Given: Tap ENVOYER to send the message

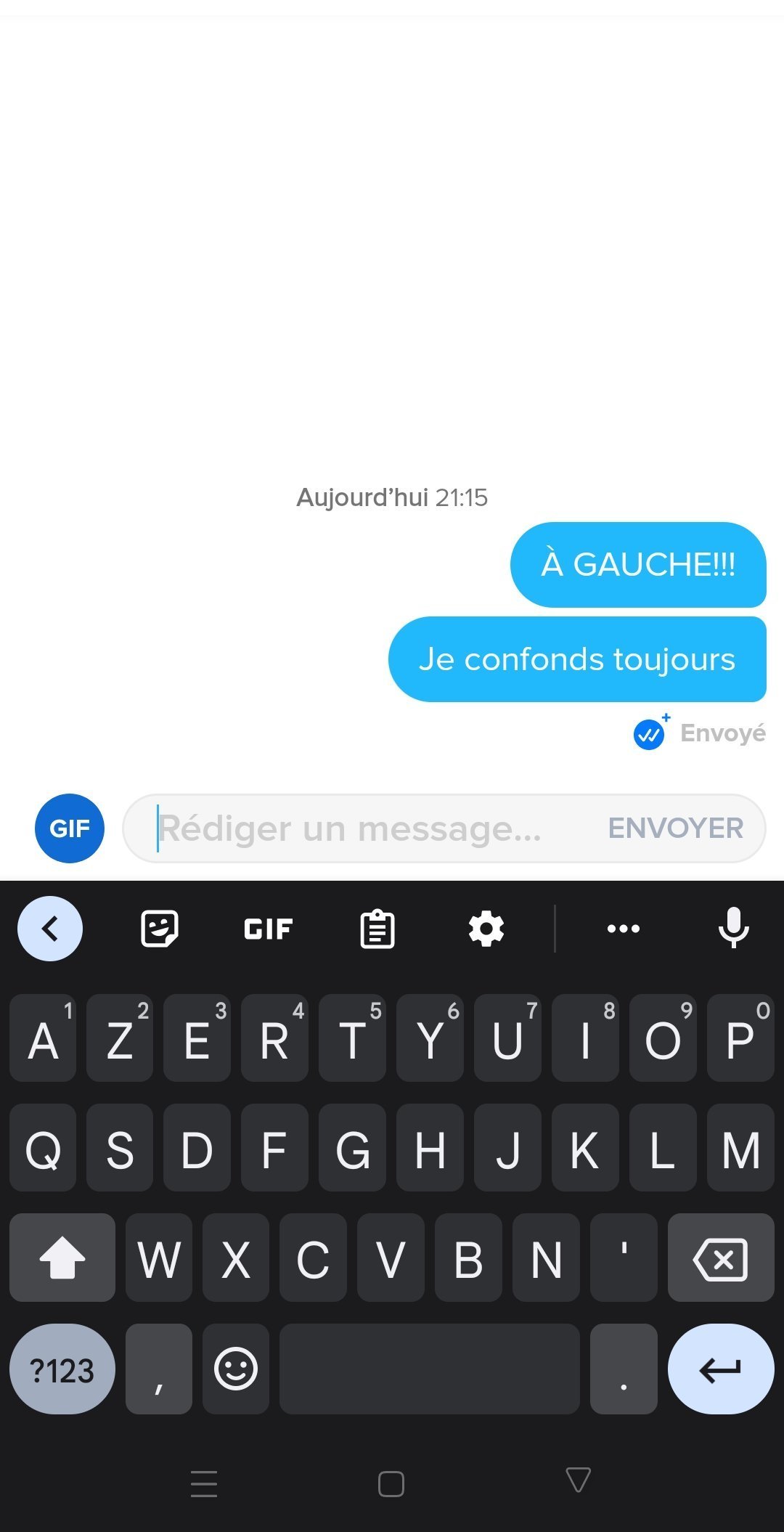Looking at the screenshot, I should pos(675,828).
